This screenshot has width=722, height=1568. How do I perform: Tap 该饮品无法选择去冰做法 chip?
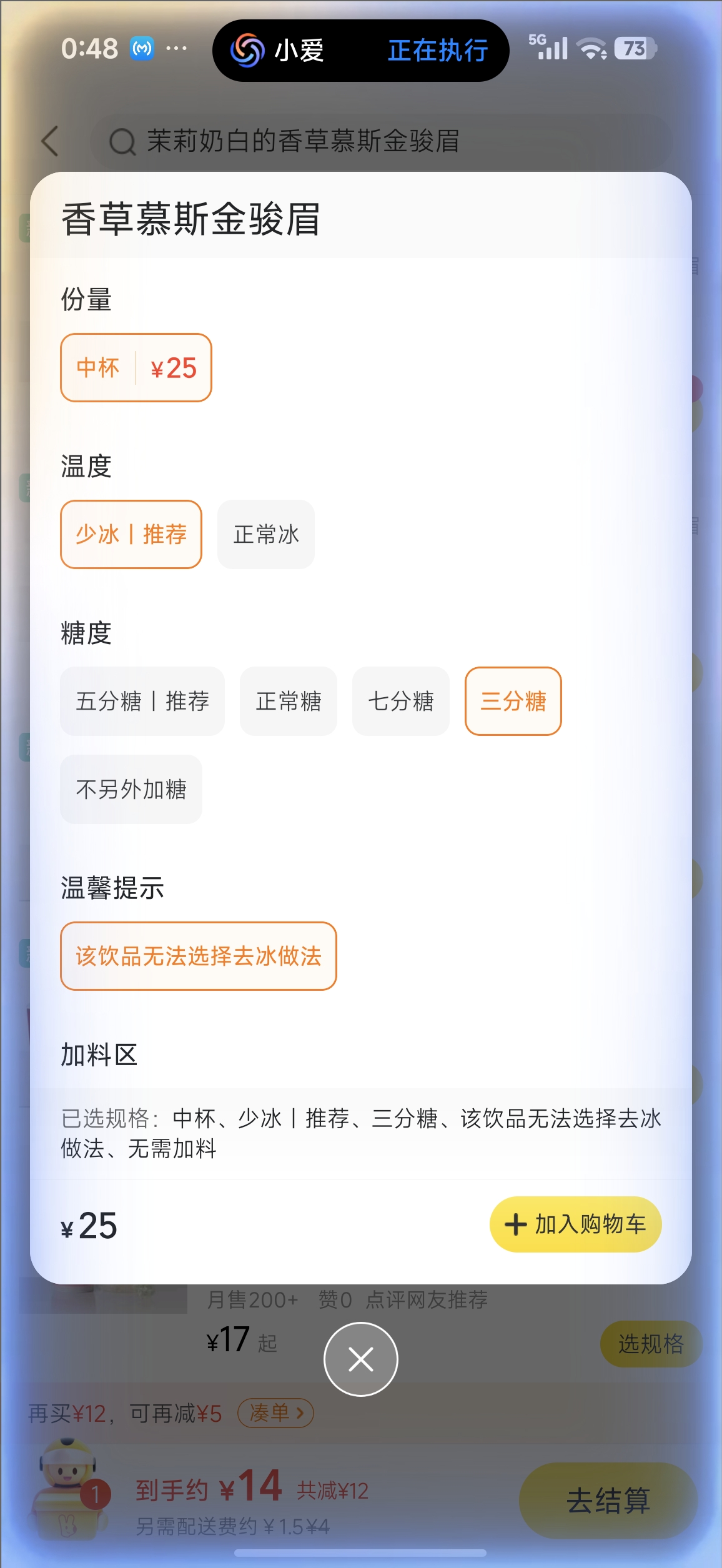pos(199,956)
